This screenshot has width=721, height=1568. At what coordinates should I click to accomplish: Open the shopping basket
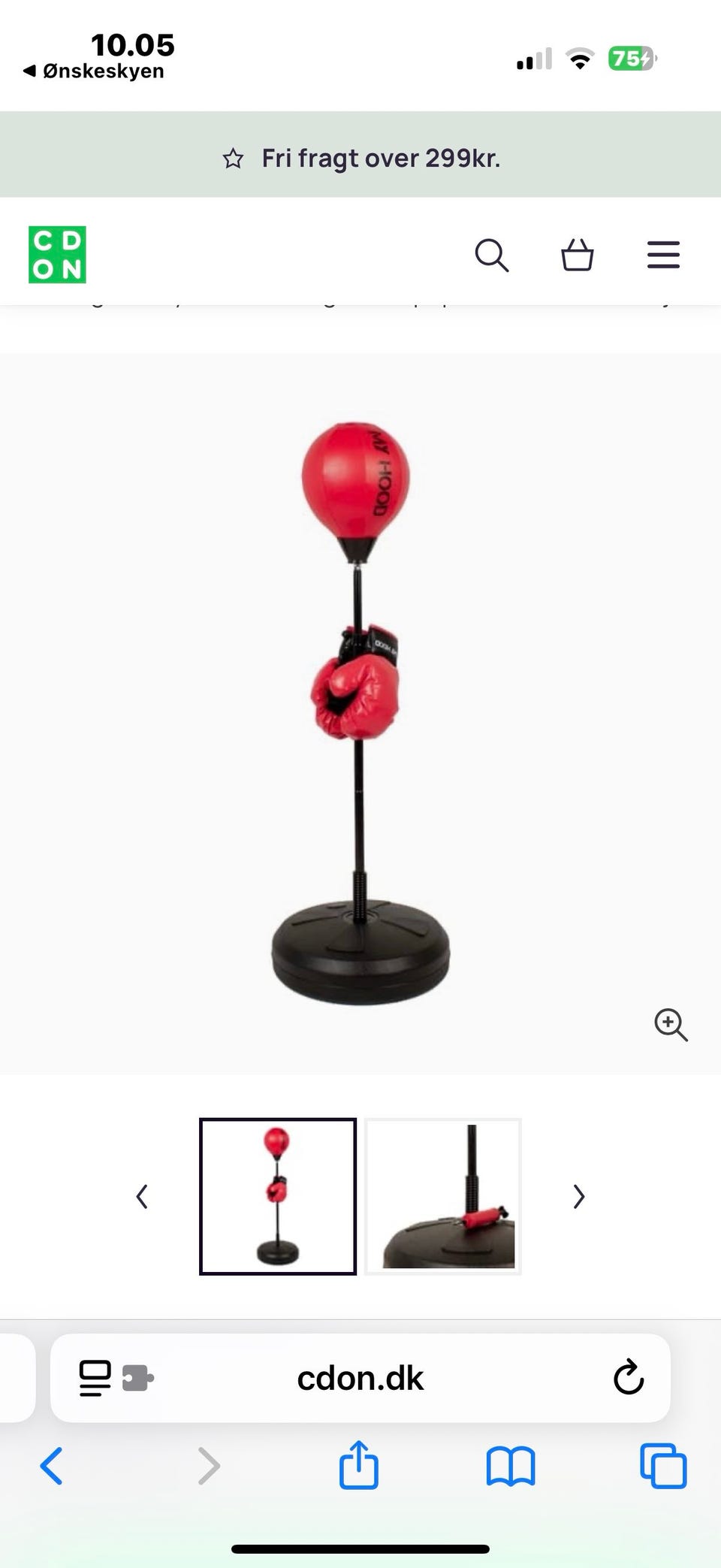[578, 255]
